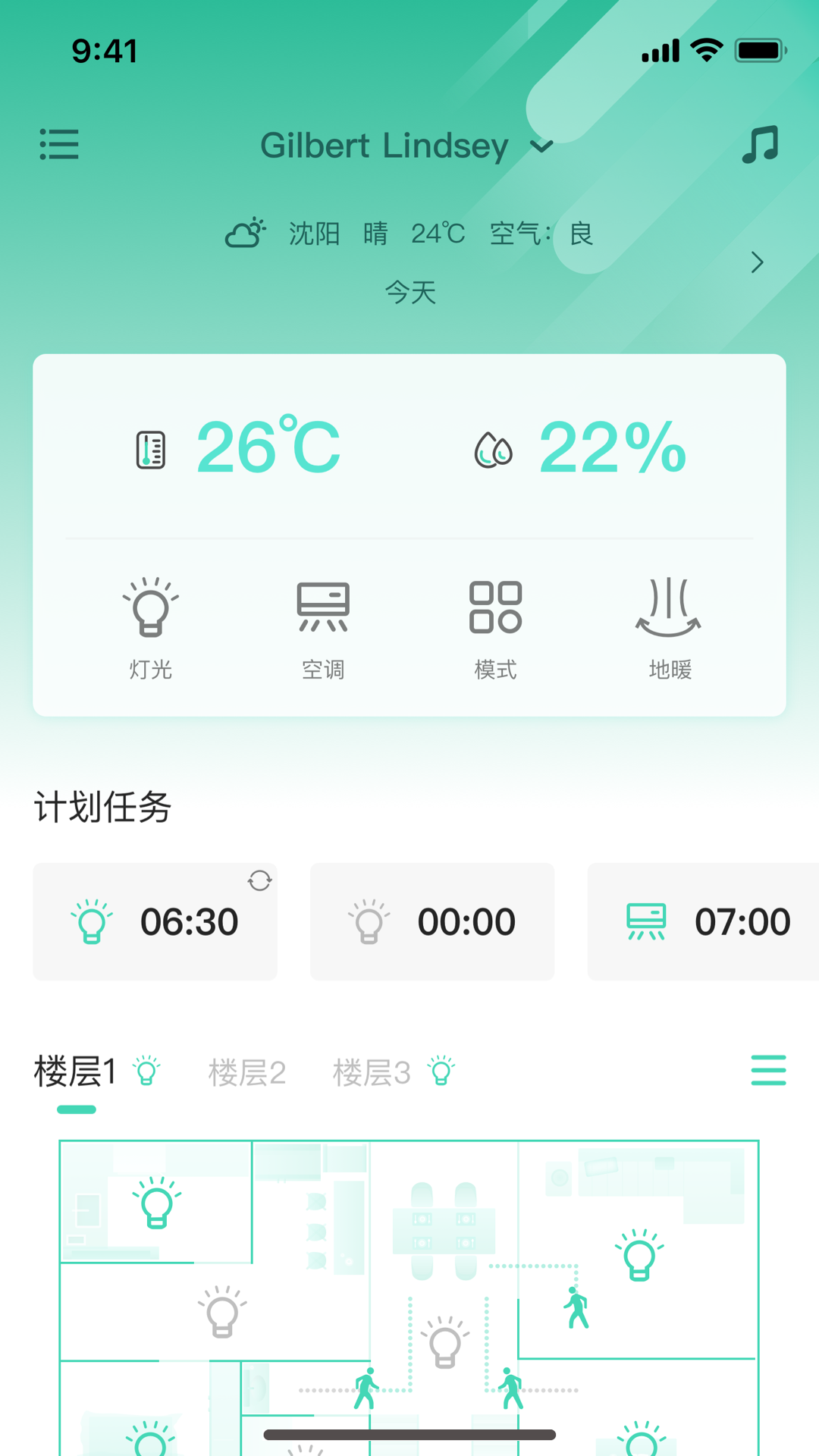Open the side menu list icon
The image size is (819, 1456).
59,144
